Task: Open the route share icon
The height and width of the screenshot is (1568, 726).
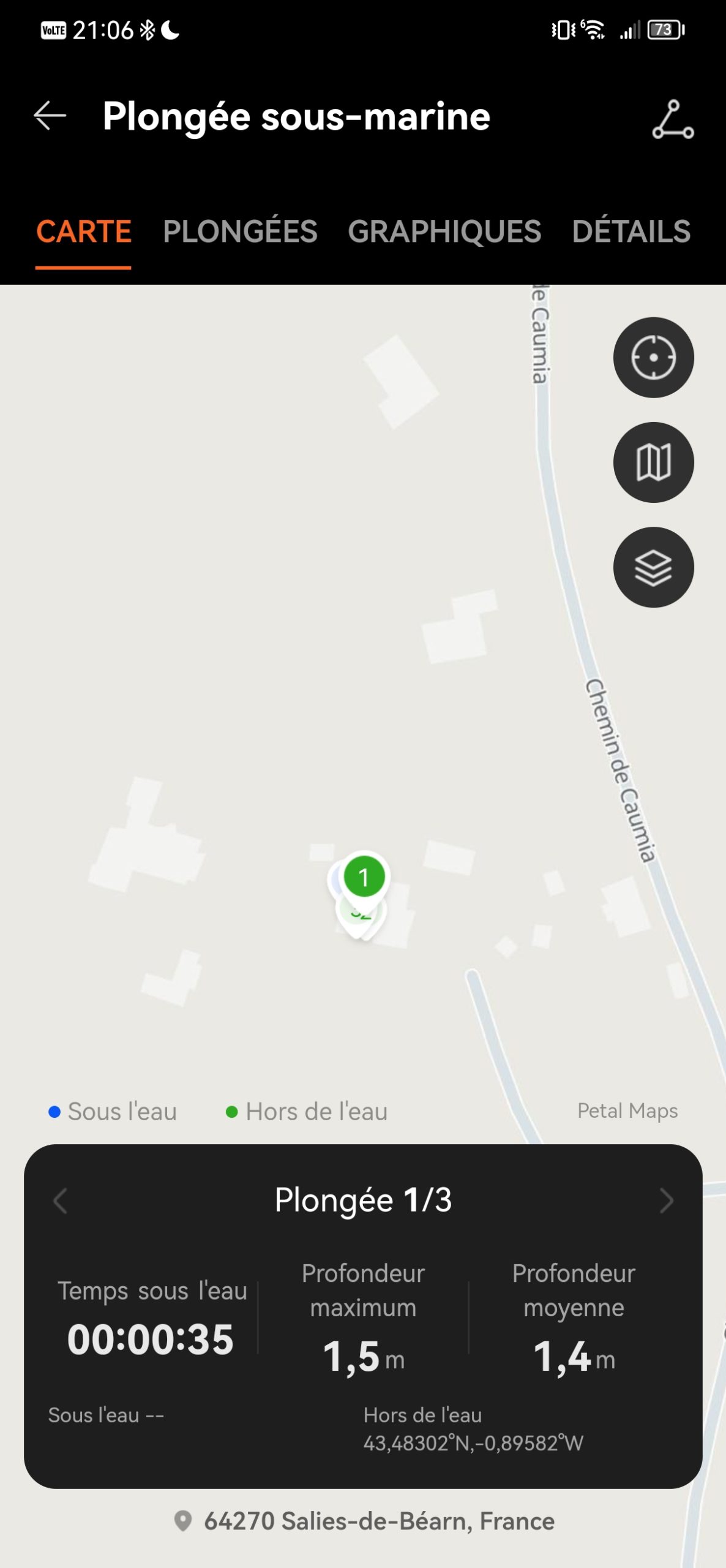Action: (x=673, y=119)
